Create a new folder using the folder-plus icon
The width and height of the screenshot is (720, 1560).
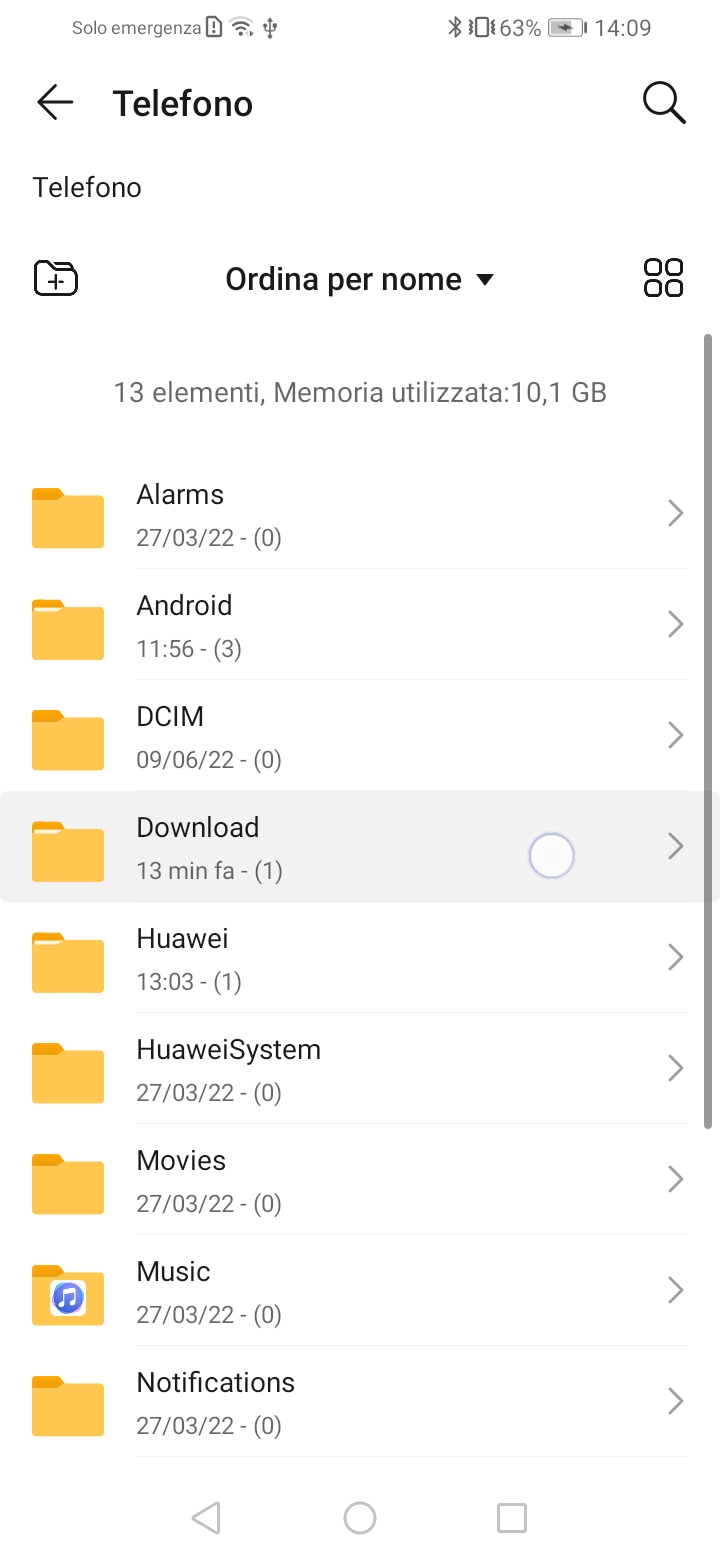(55, 278)
